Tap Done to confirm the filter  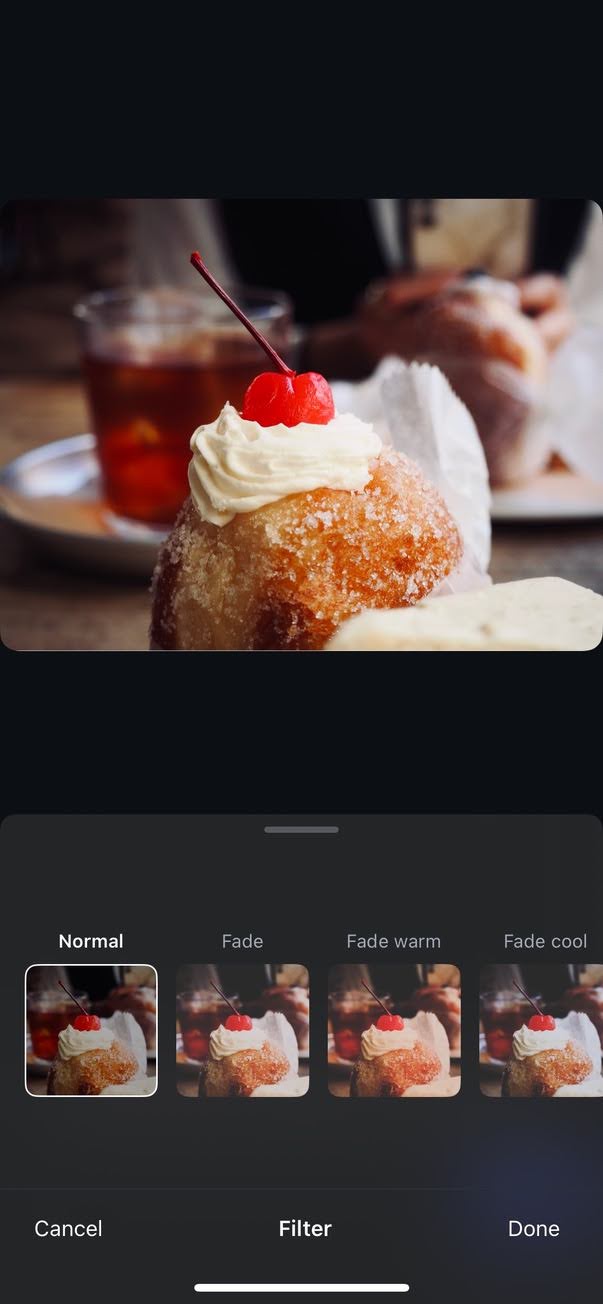coord(533,1228)
